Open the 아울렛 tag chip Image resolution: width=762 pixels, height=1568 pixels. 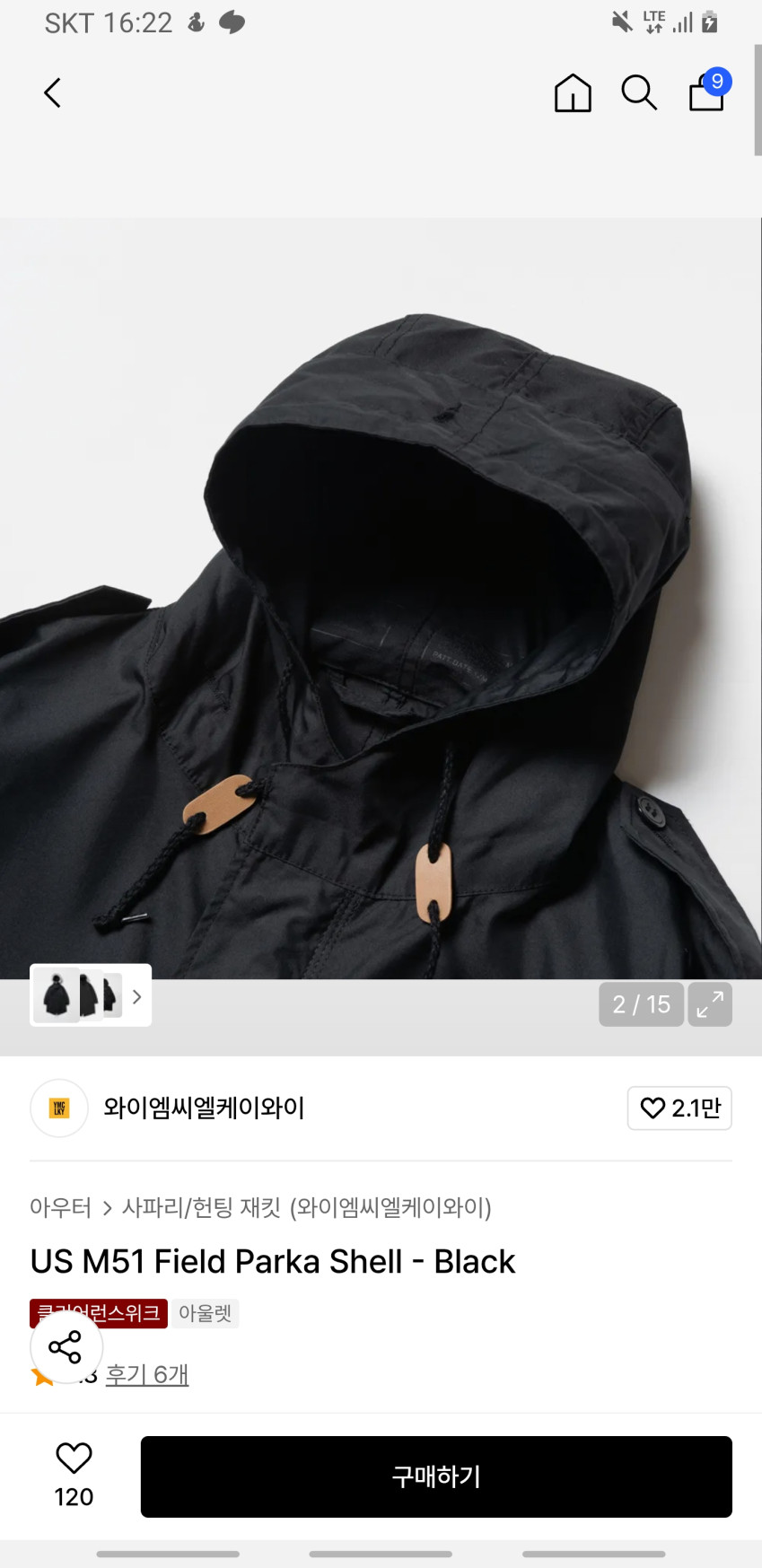coord(205,1314)
